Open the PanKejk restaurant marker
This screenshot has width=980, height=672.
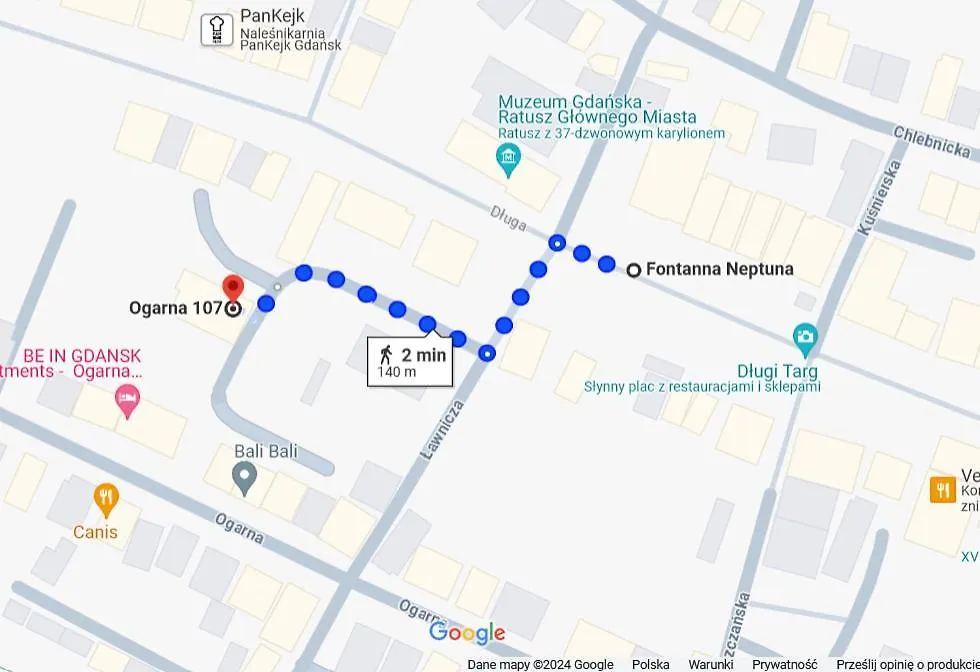point(217,29)
